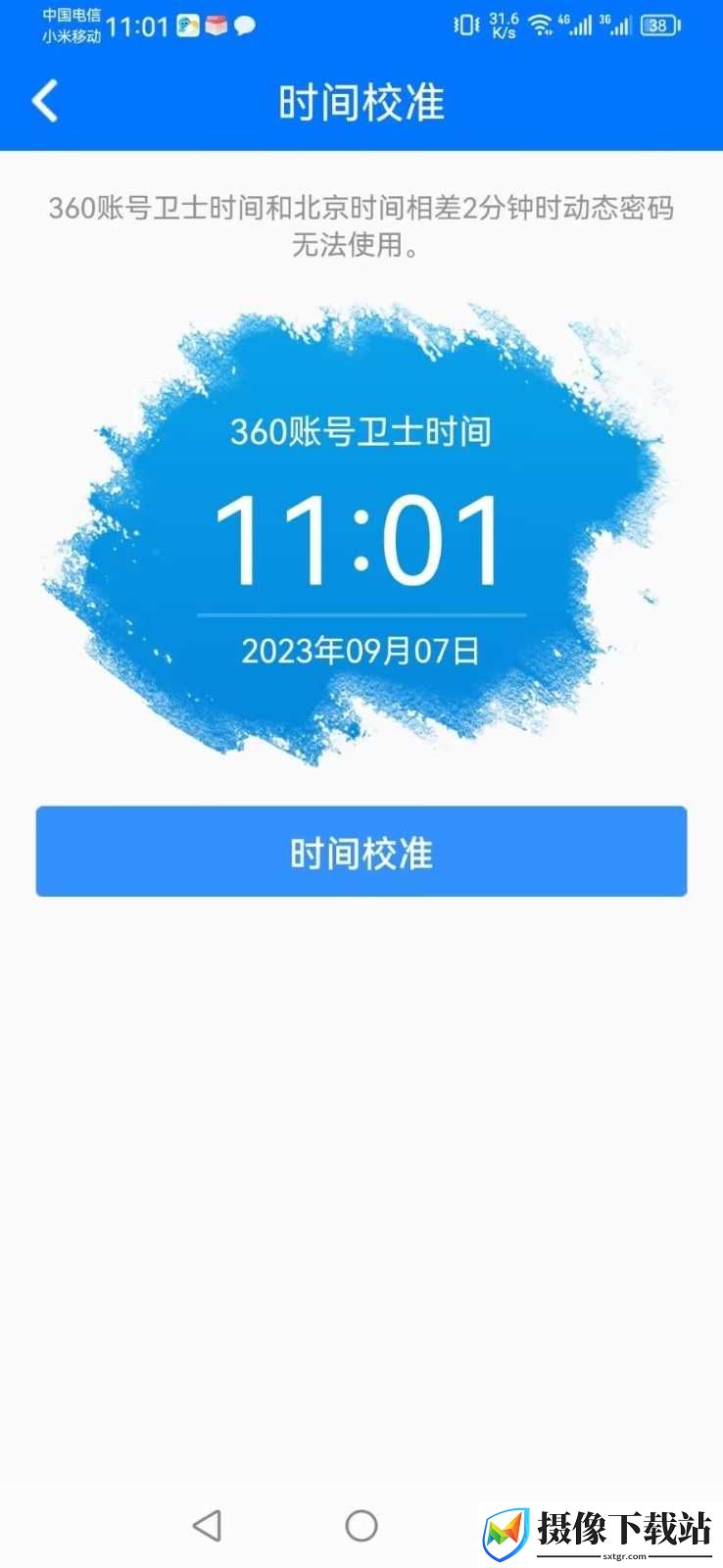Go to the home screen via the circle button
This screenshot has width=723, height=1568.
361,1525
